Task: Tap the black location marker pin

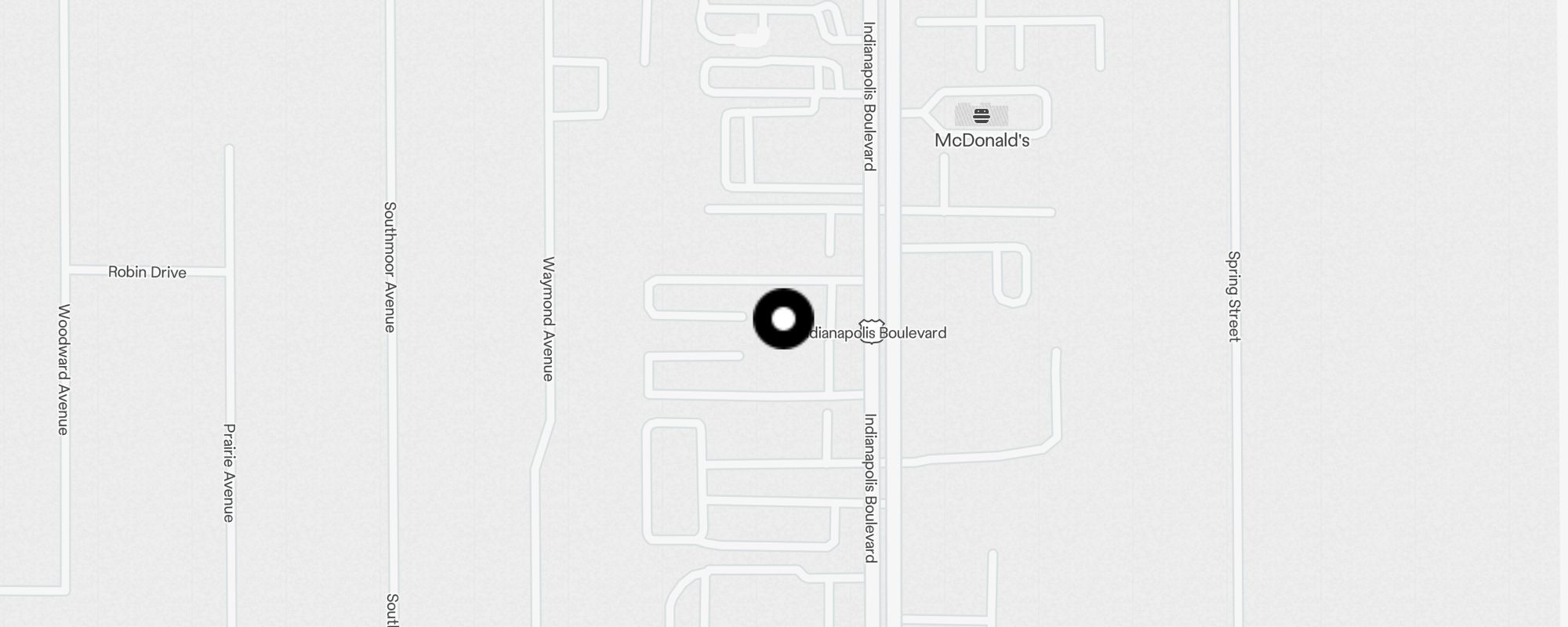Action: click(x=783, y=319)
